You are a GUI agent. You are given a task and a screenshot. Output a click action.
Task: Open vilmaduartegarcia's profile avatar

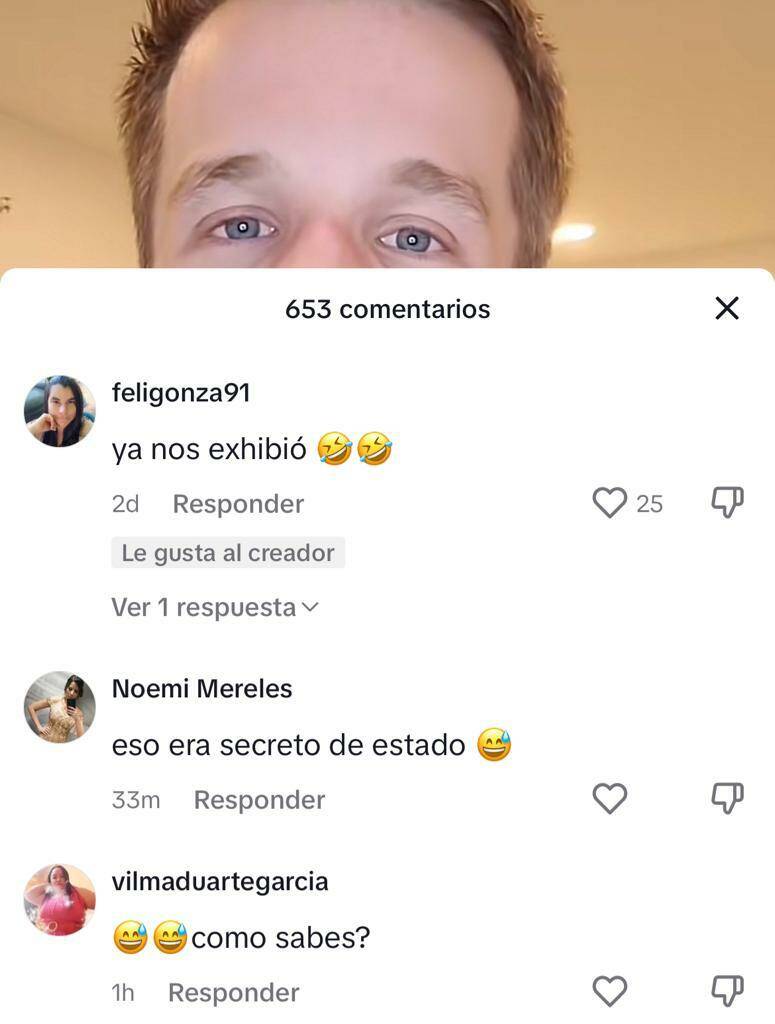(60, 900)
